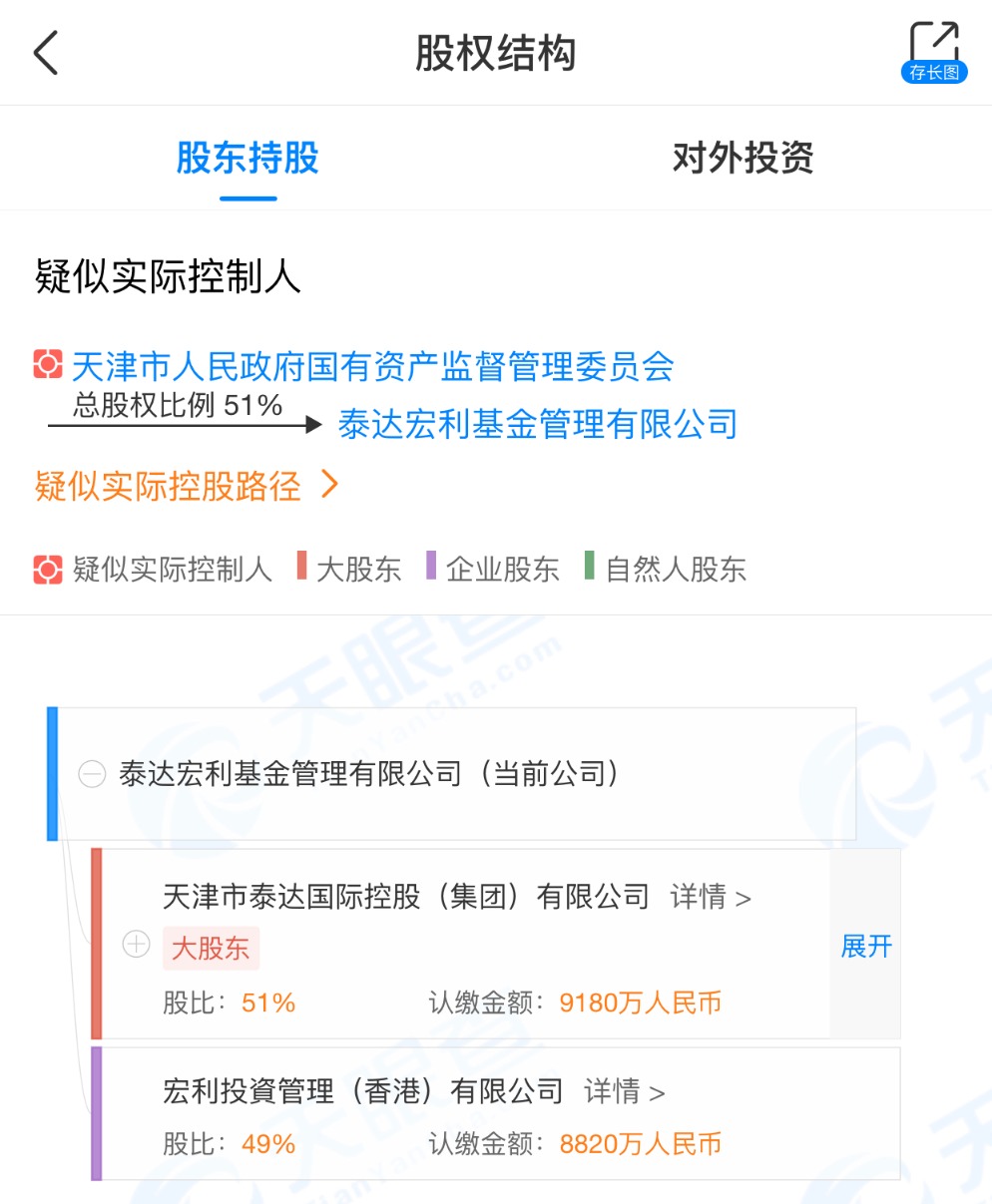The width and height of the screenshot is (992, 1204).
Task: Switch to 对外投资 tab
Action: point(743,158)
